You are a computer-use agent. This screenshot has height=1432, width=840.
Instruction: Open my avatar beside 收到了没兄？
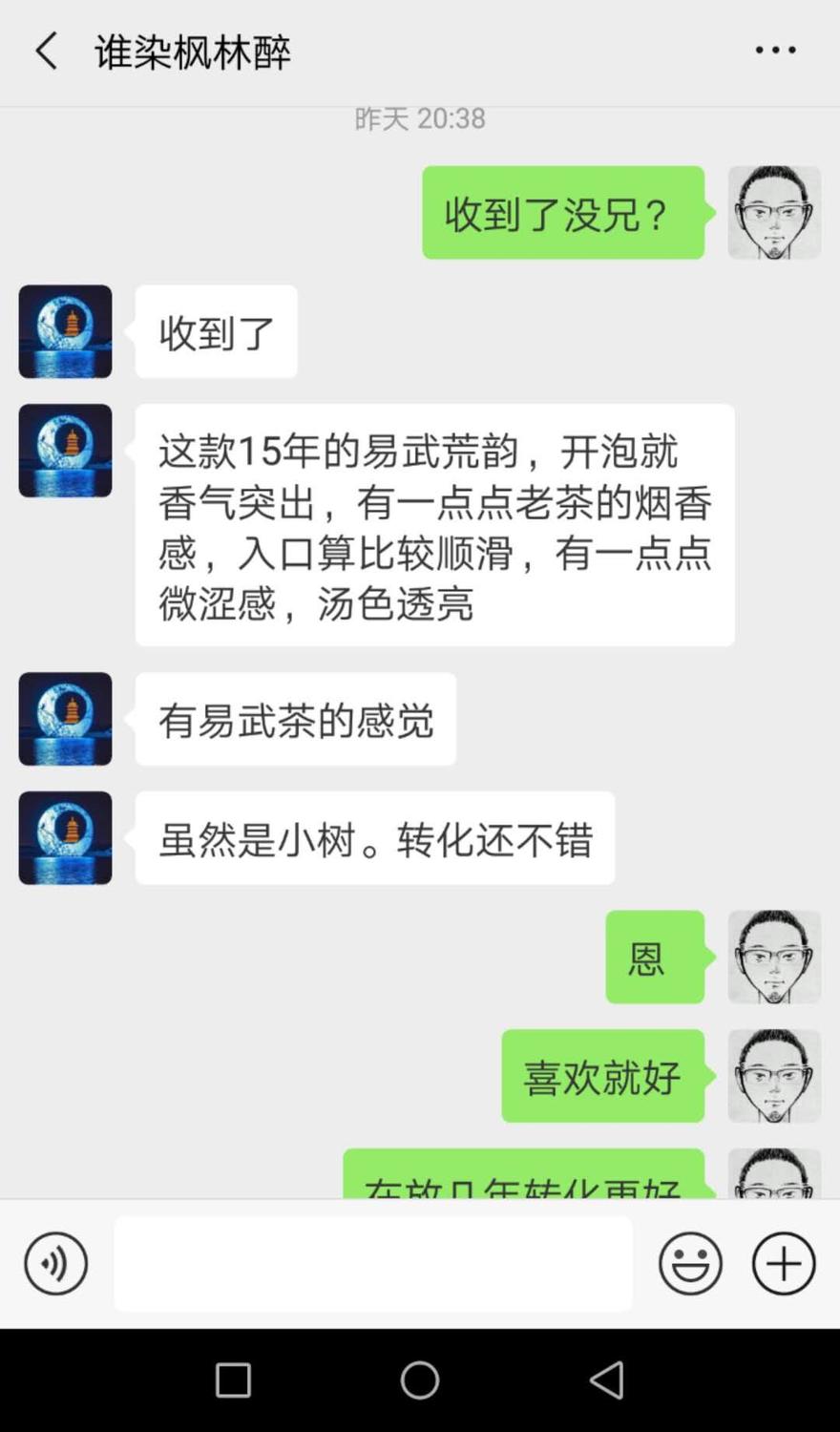tap(774, 213)
